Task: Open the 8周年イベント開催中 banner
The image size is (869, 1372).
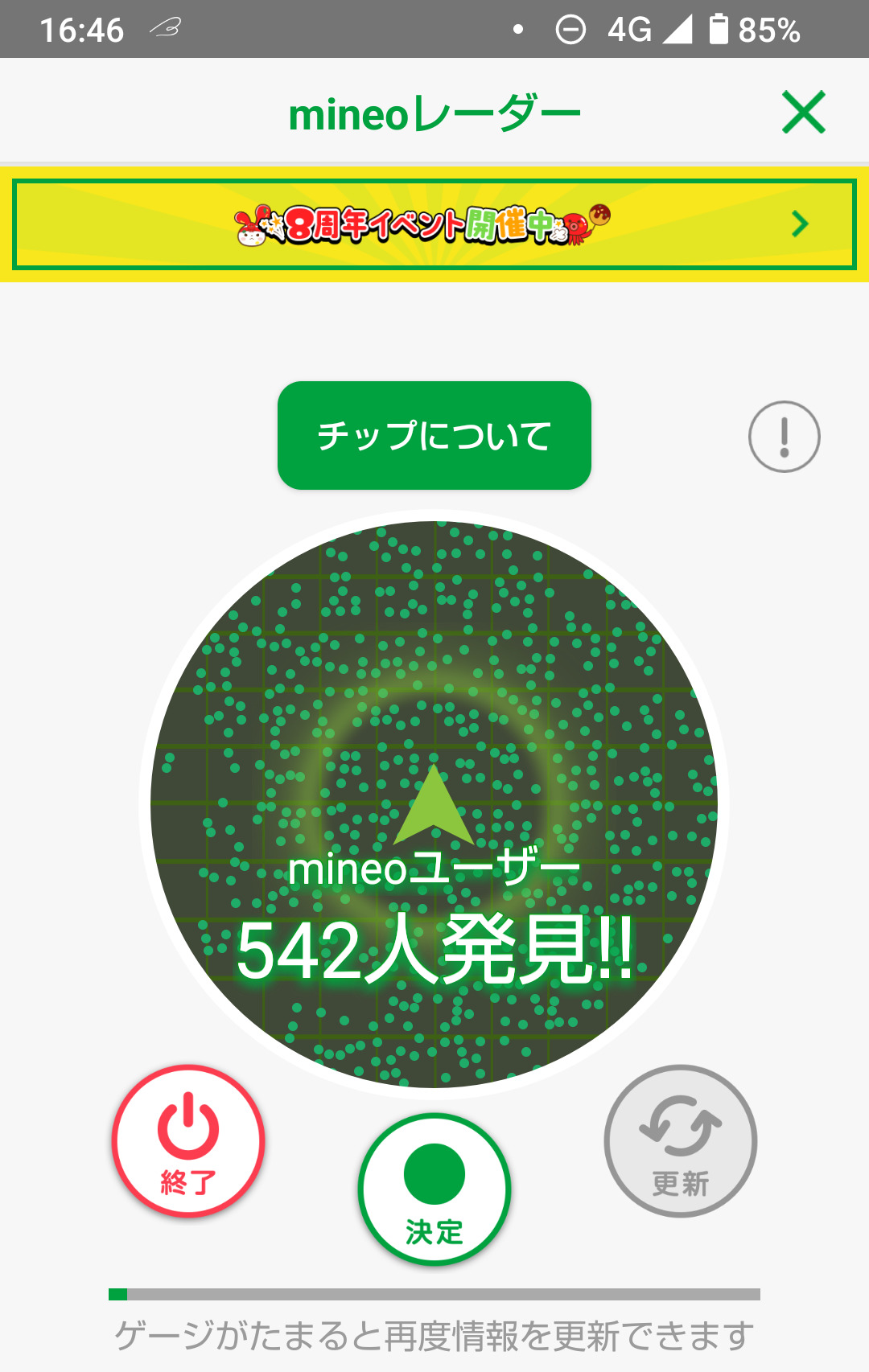Action: pyautogui.click(x=434, y=224)
